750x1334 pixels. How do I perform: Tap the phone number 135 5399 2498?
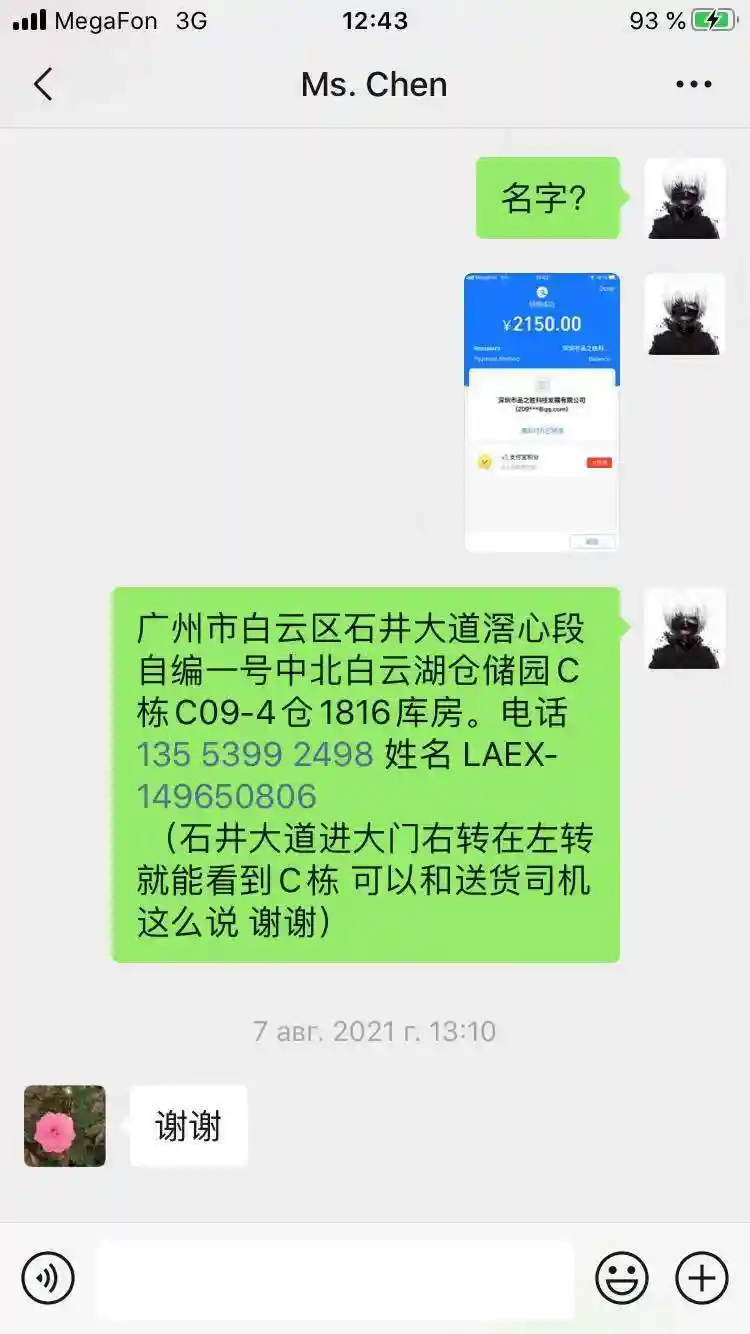click(255, 754)
